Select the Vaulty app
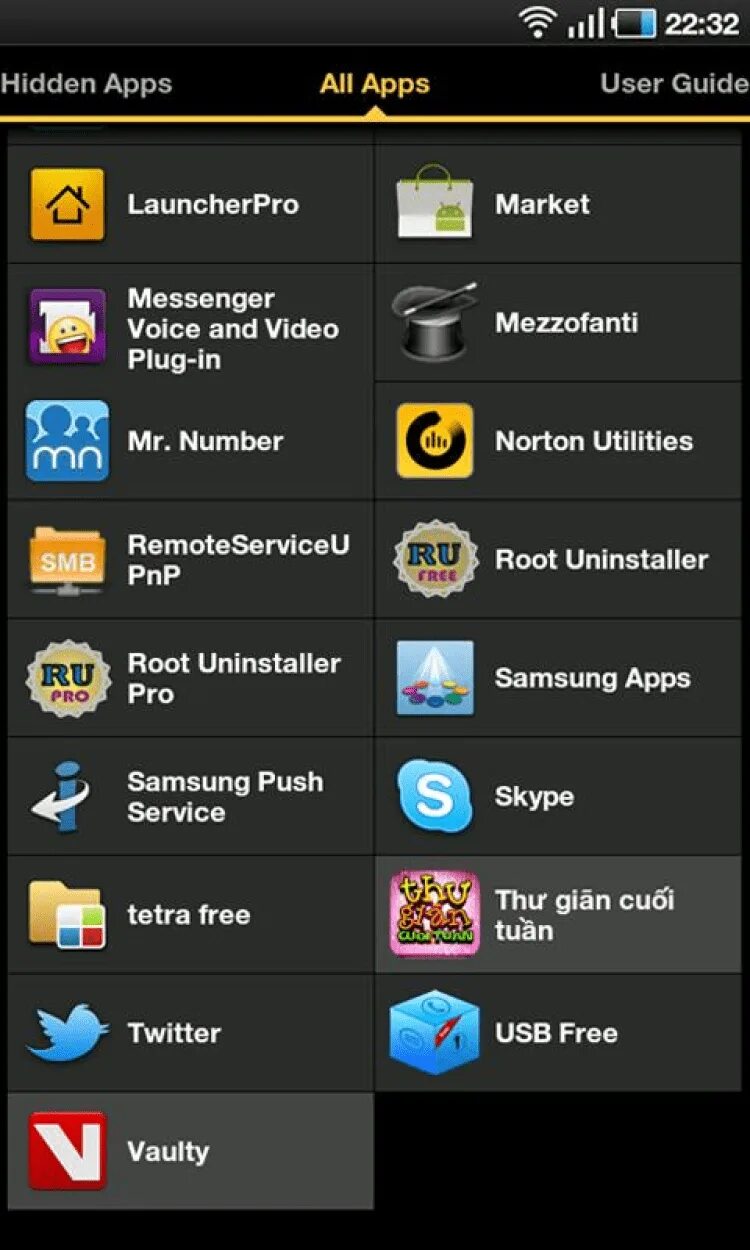Viewport: 750px width, 1250px height. 190,1151
